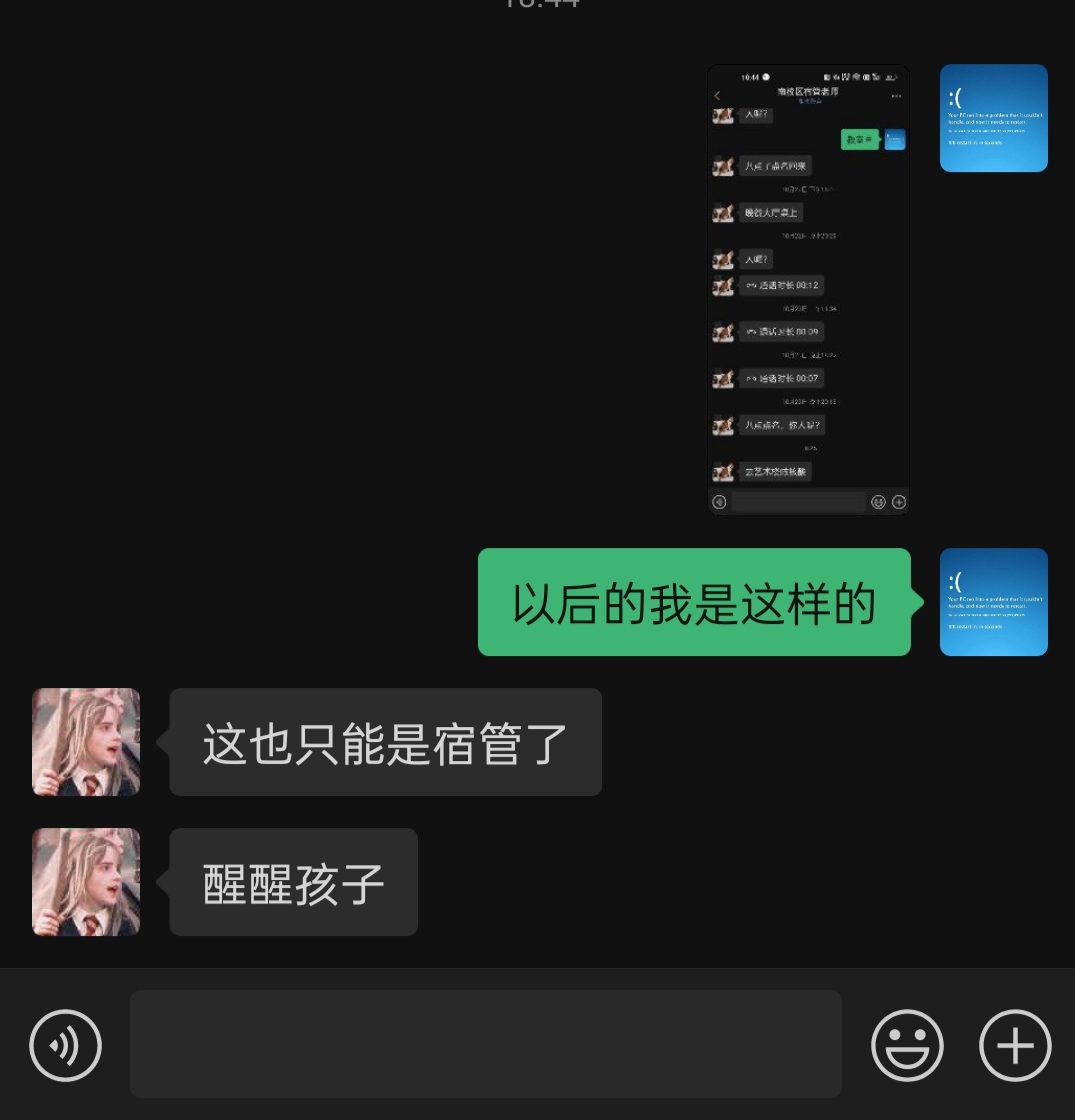Tap the contact's avatar beside 这也只能是宿管了
1075x1120 pixels.
(86, 742)
